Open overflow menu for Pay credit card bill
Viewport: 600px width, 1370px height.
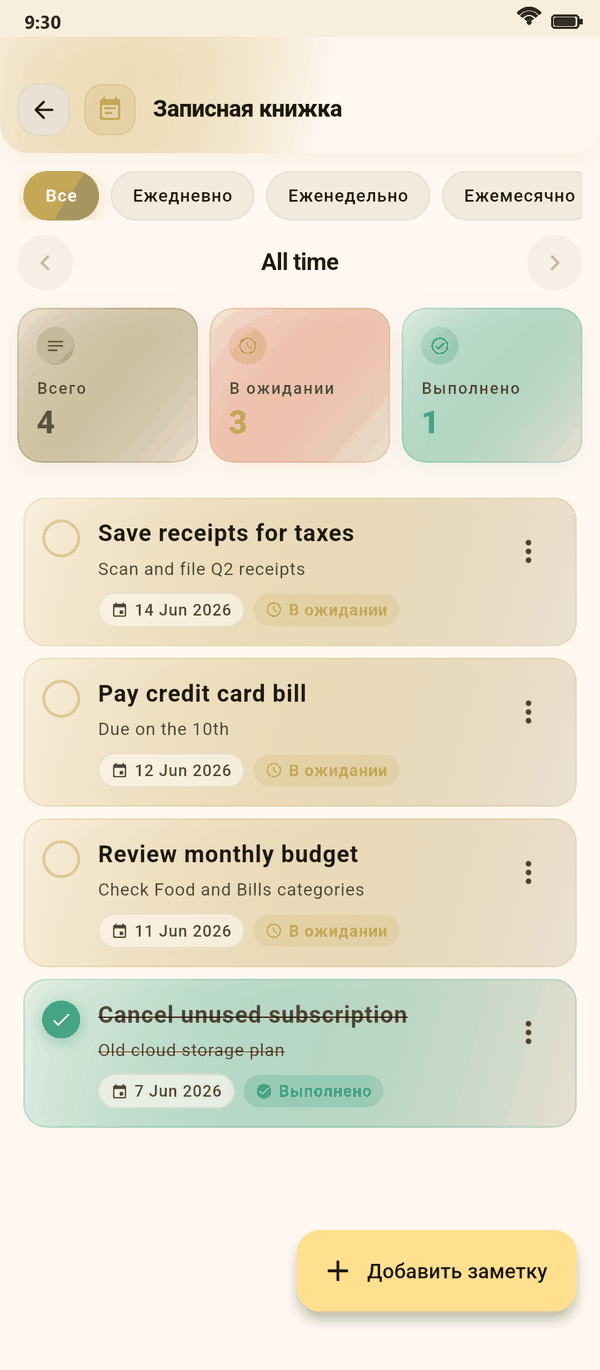pyautogui.click(x=528, y=712)
